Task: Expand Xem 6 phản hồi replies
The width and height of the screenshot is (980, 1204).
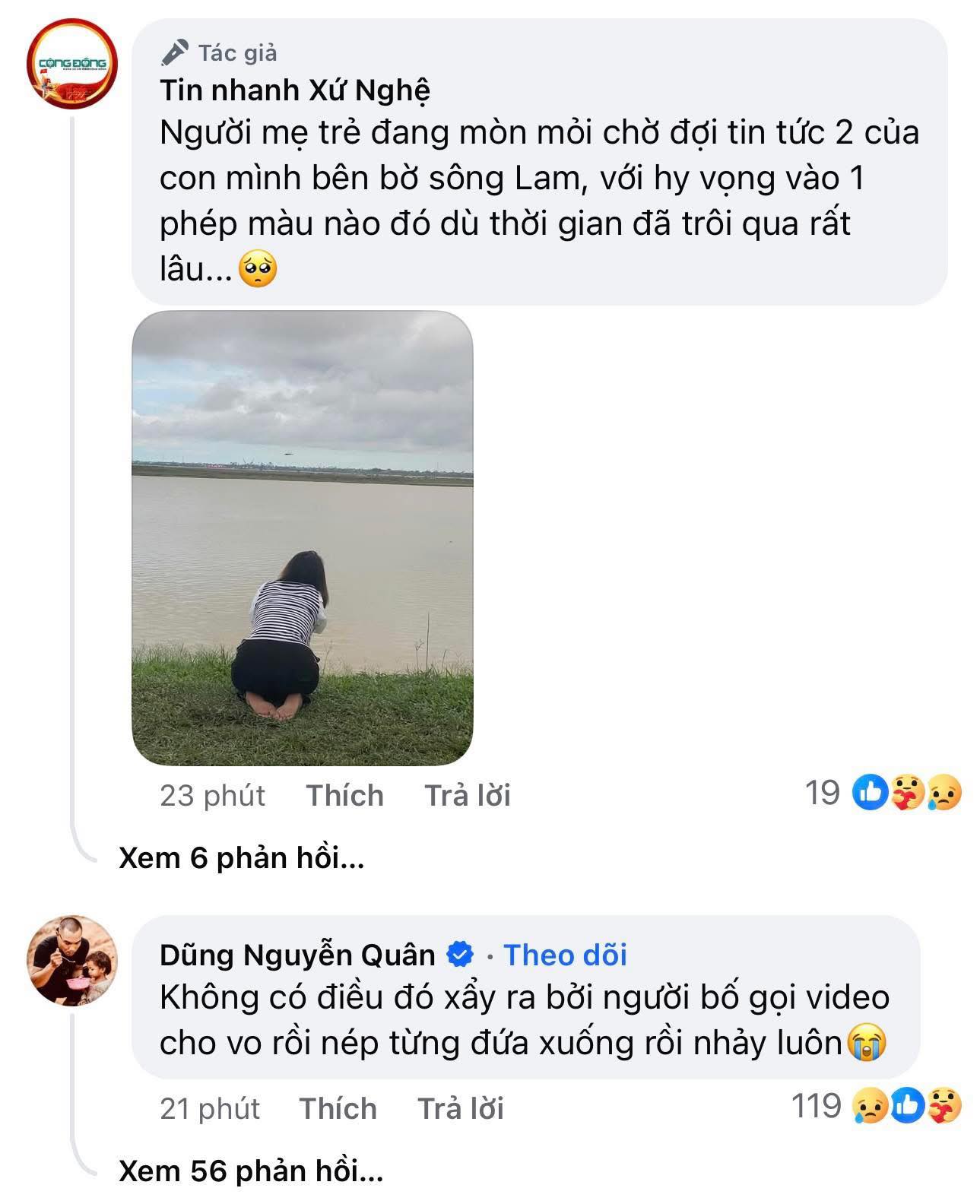Action: (242, 858)
